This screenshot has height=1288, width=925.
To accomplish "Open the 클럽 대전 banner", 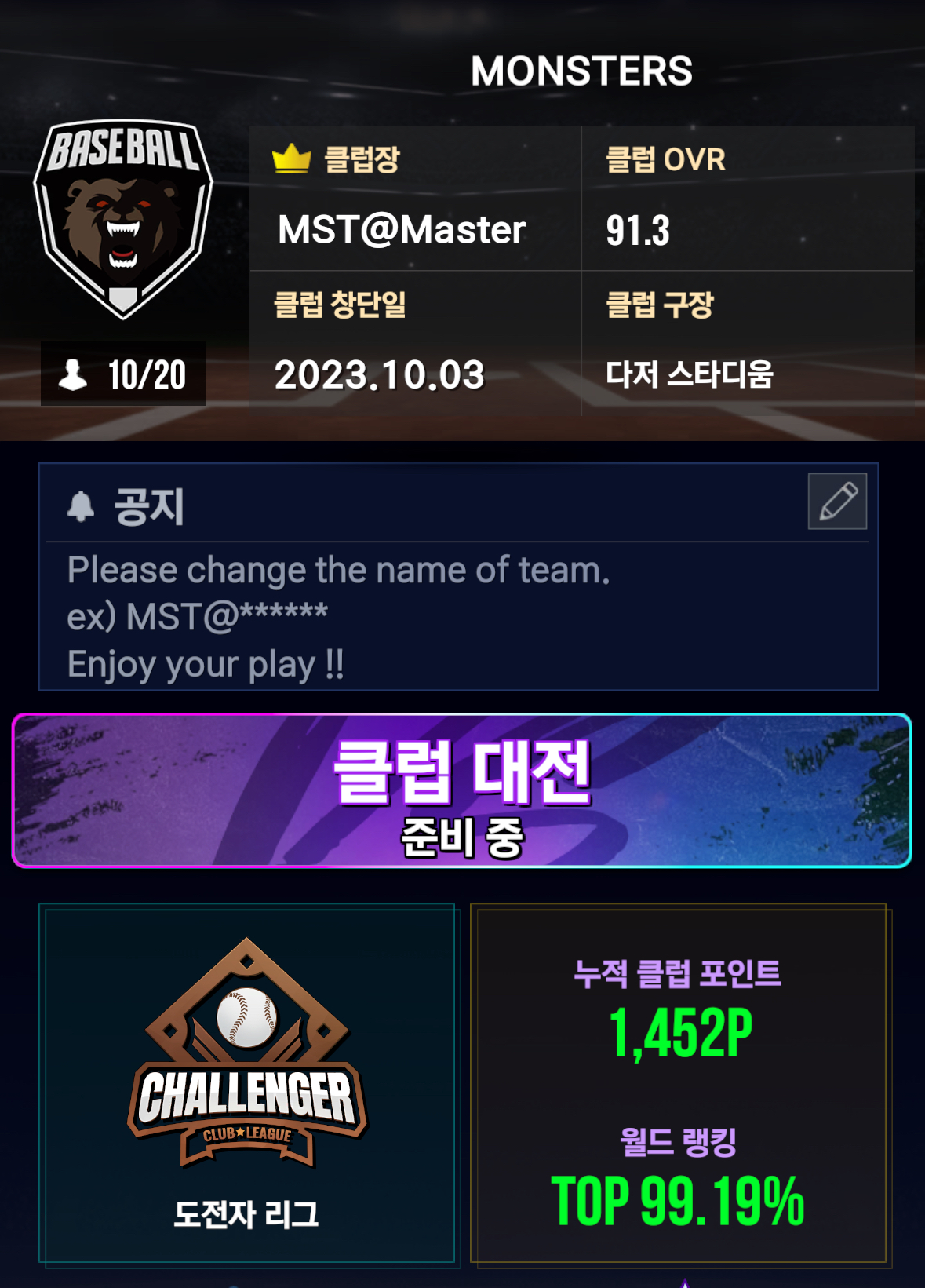I will click(x=462, y=790).
